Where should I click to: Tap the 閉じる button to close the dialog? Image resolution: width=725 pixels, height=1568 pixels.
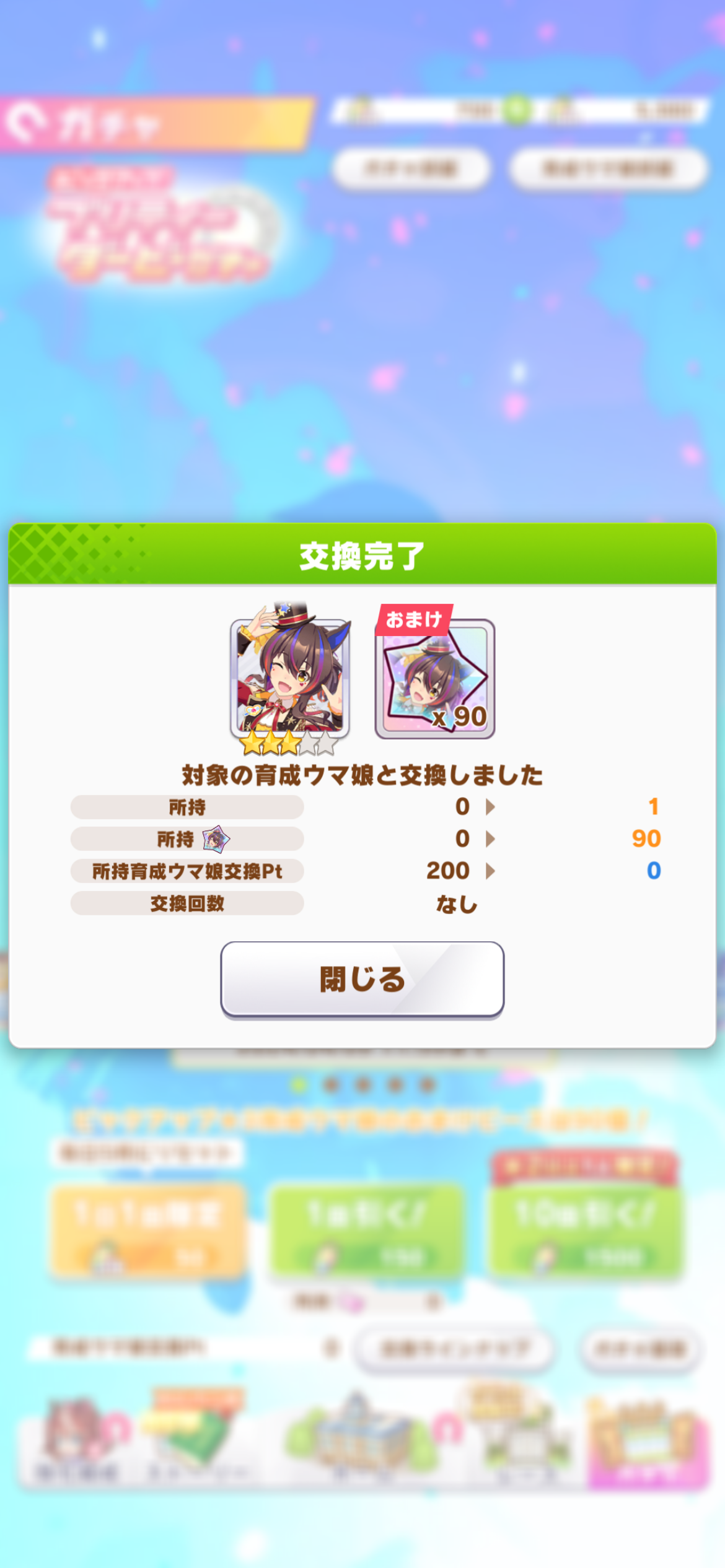(362, 979)
